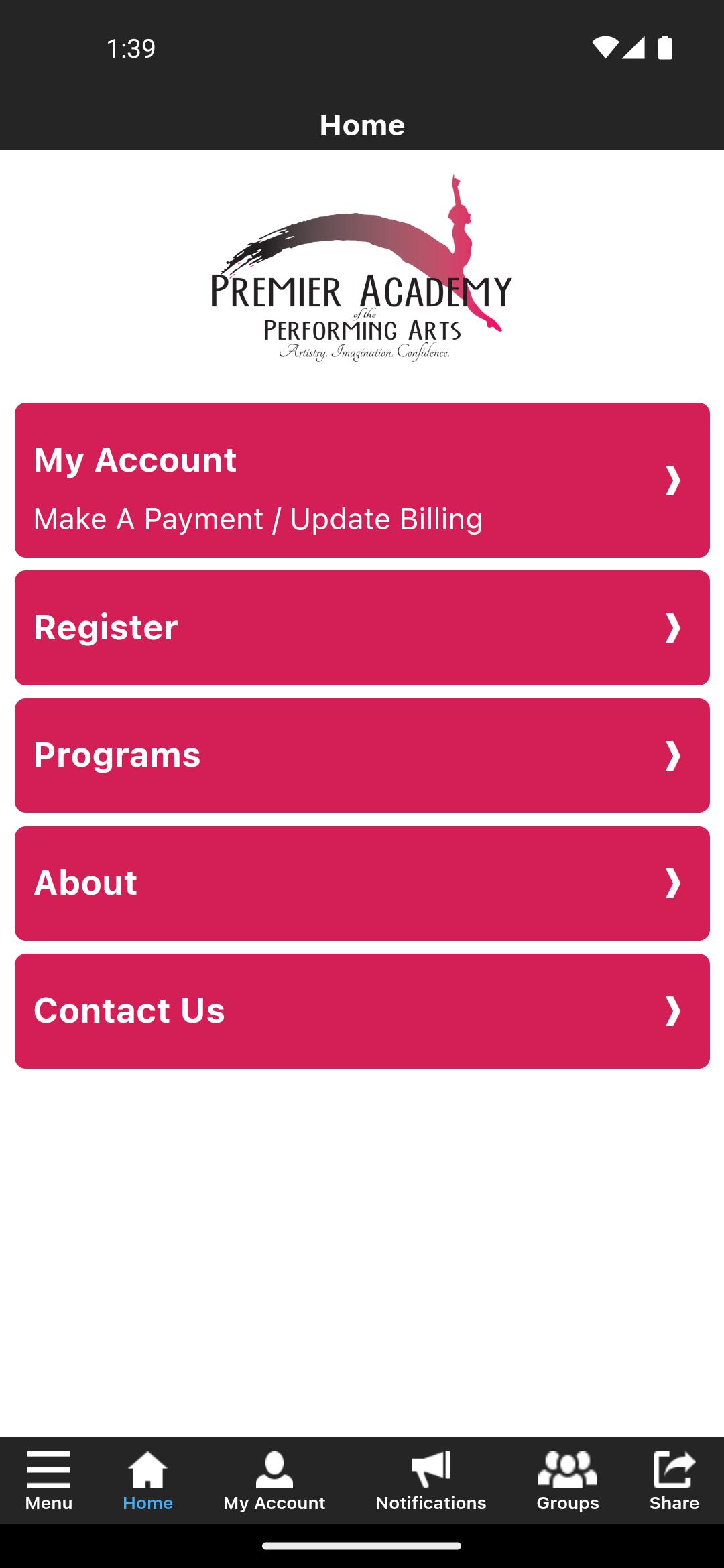Switch to the Notifications tab
This screenshot has width=724, height=1568.
(x=431, y=1481)
